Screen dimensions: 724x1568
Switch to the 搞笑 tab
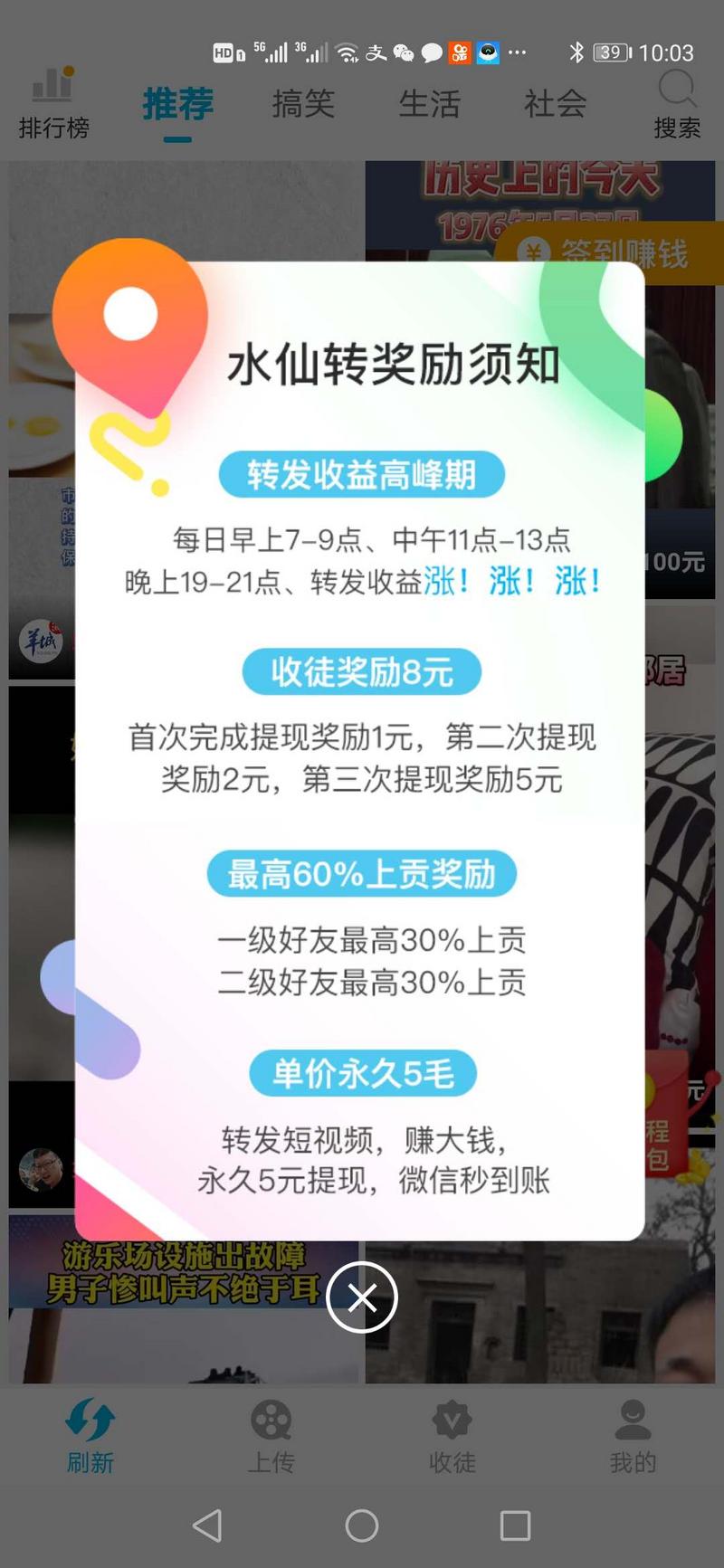(304, 104)
